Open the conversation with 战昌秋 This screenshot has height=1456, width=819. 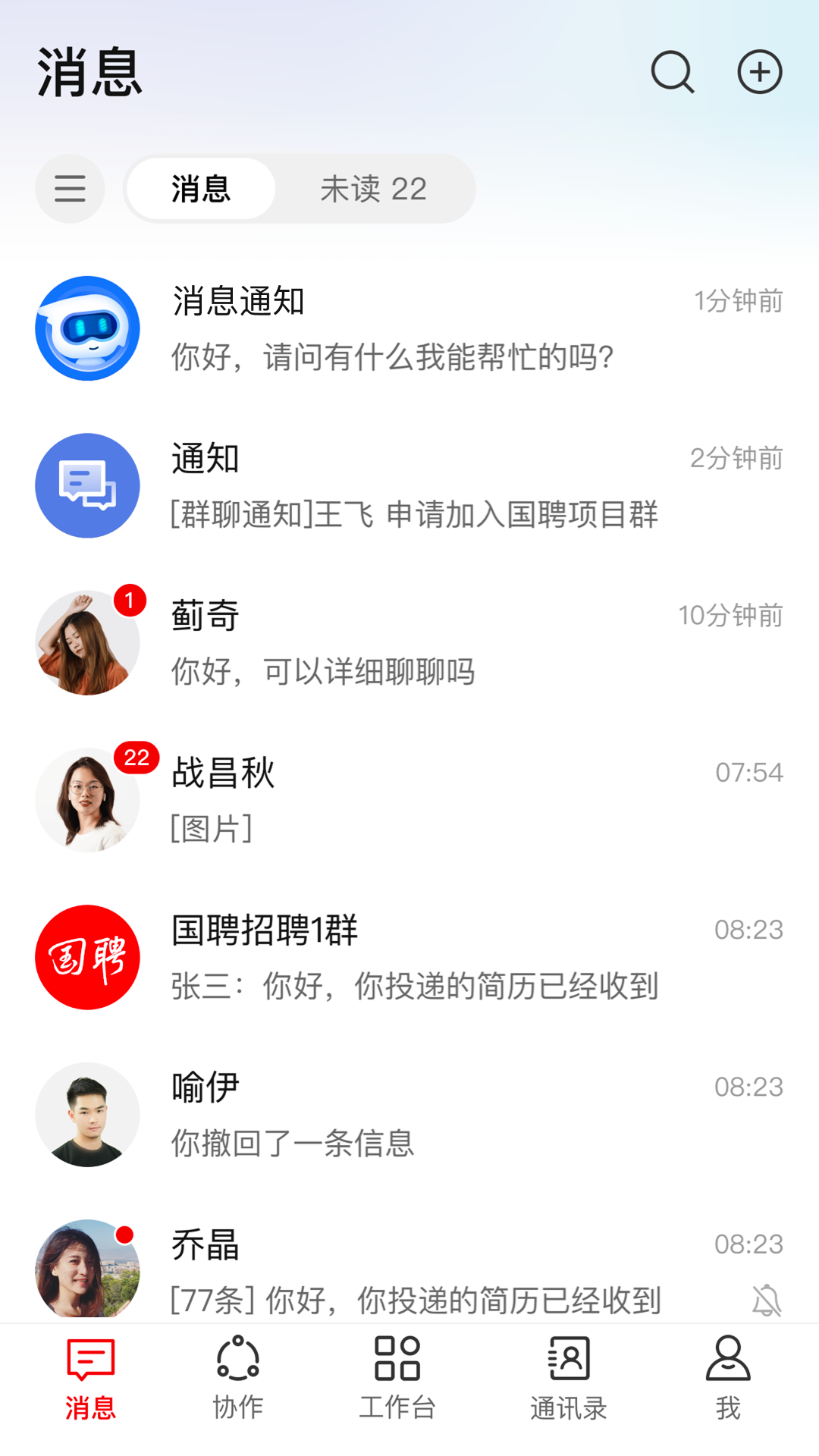click(409, 800)
